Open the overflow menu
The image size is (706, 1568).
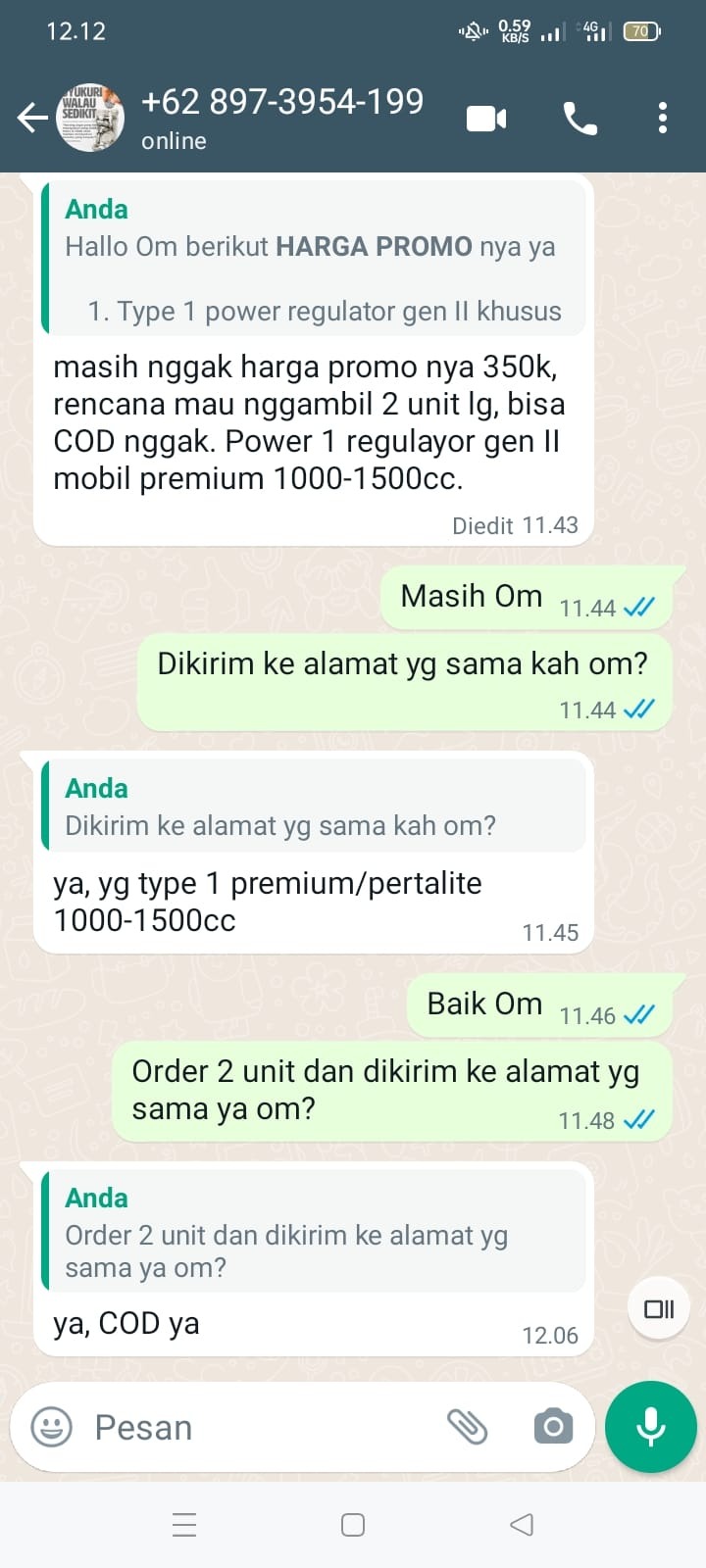pyautogui.click(x=663, y=119)
